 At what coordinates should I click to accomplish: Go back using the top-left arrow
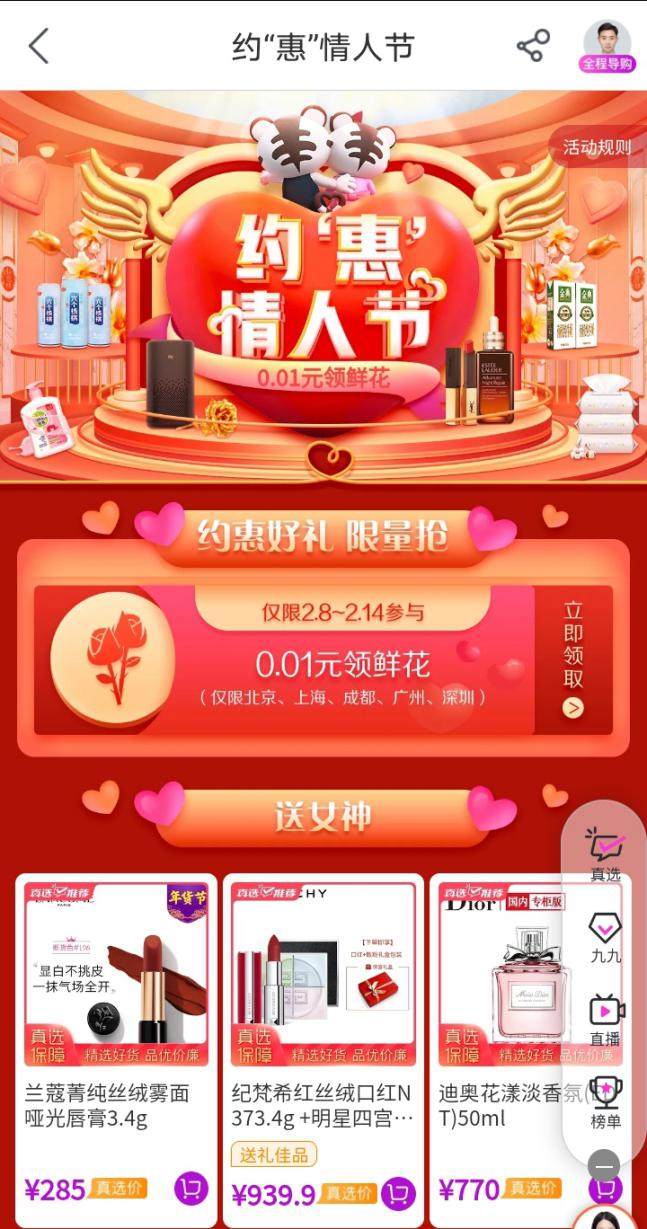[38, 46]
